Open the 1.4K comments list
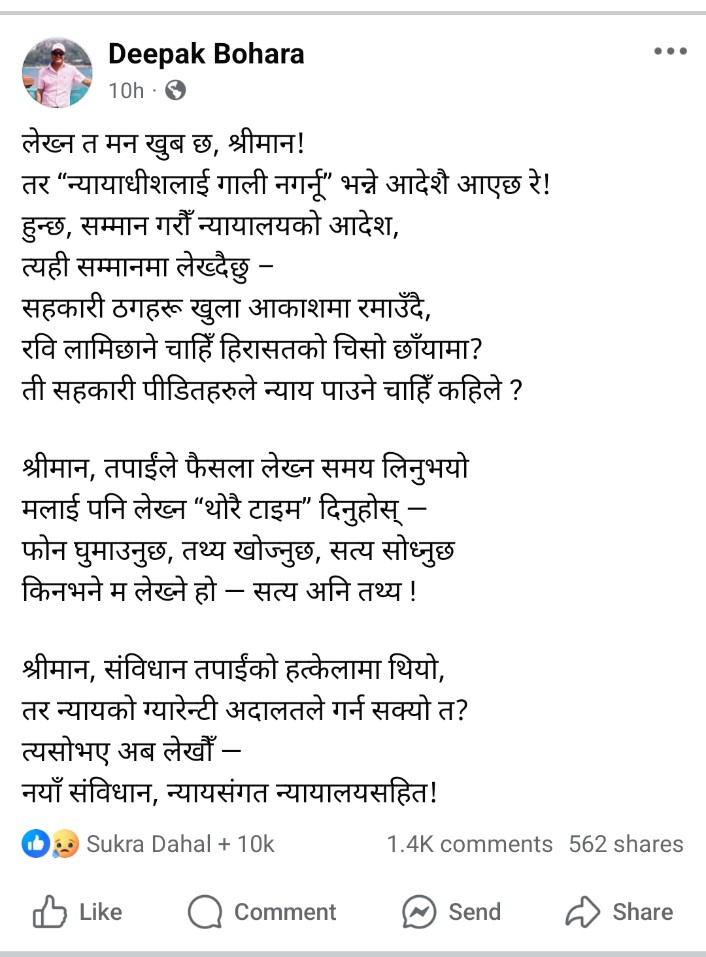The height and width of the screenshot is (957, 706). tap(469, 843)
